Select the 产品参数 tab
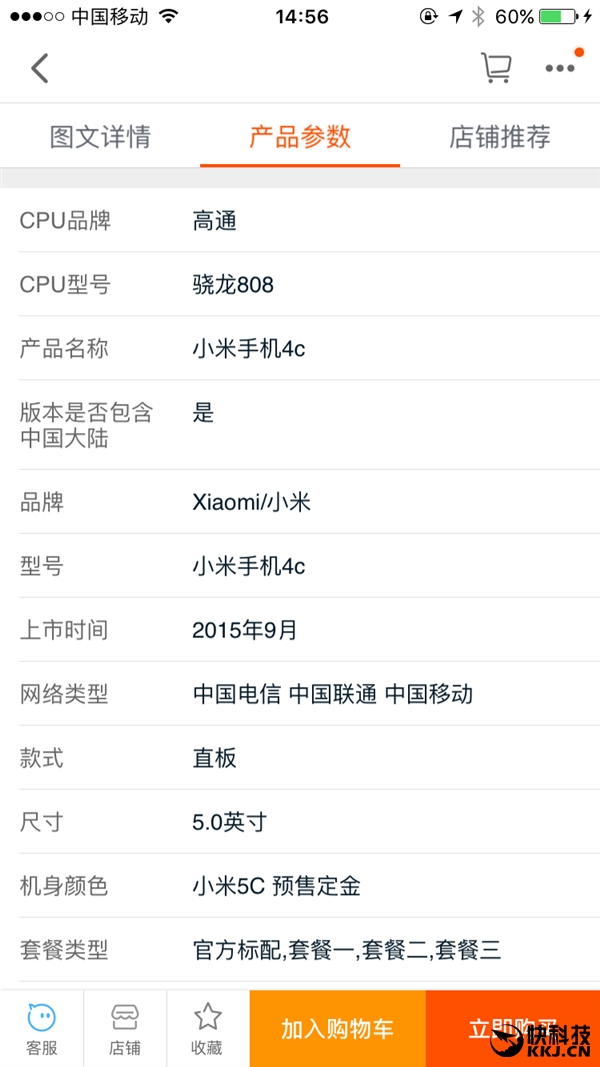This screenshot has width=600, height=1067. 300,137
